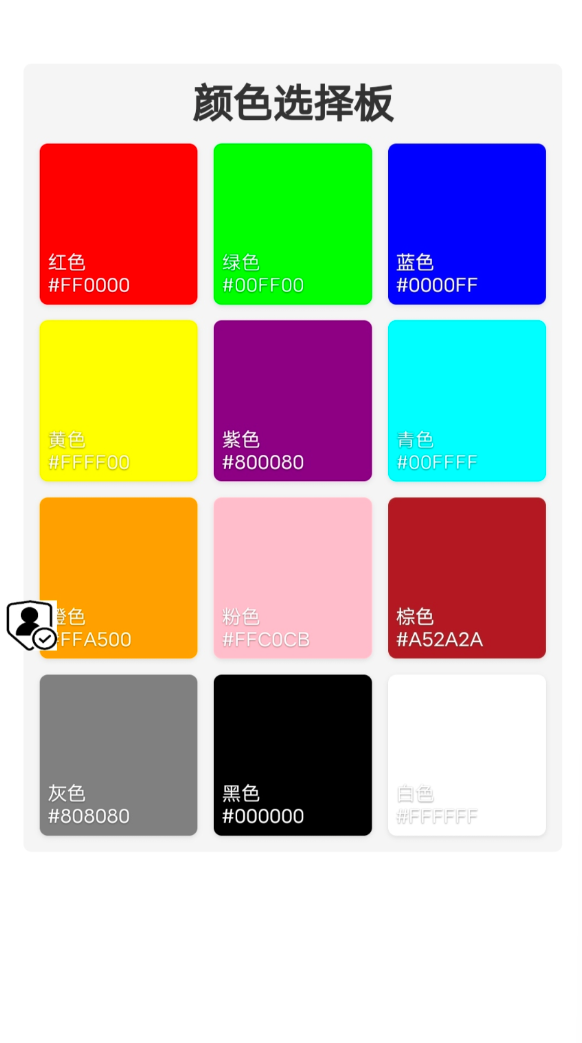Image resolution: width=582 pixels, height=1043 pixels.
Task: Open the floating user shield icon
Action: click(31, 625)
